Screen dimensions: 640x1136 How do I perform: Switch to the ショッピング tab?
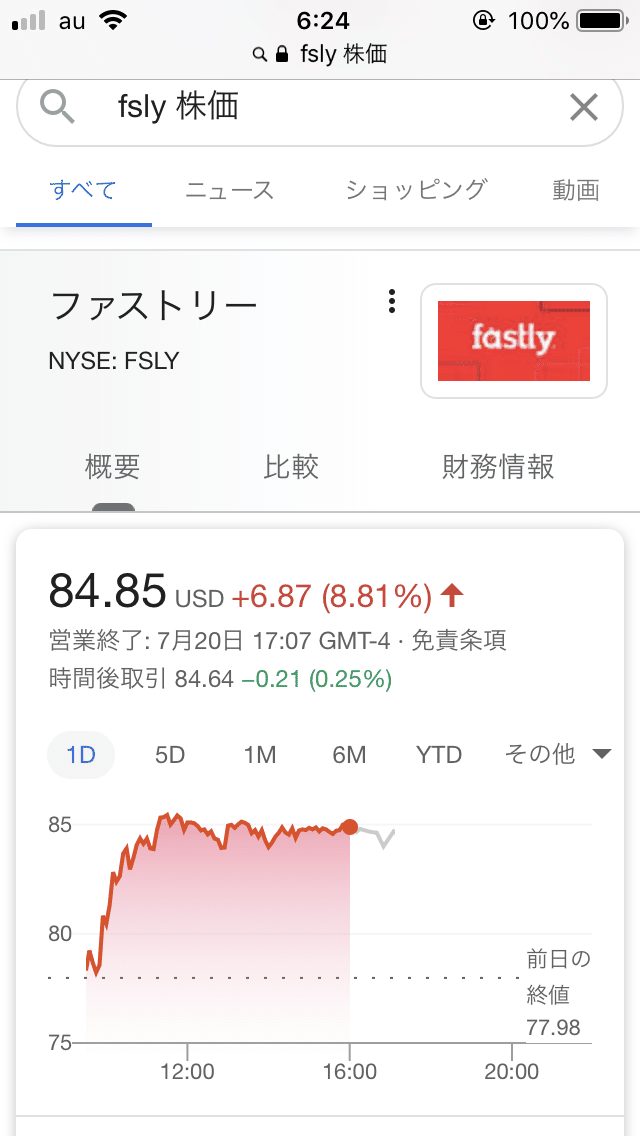[x=415, y=191]
